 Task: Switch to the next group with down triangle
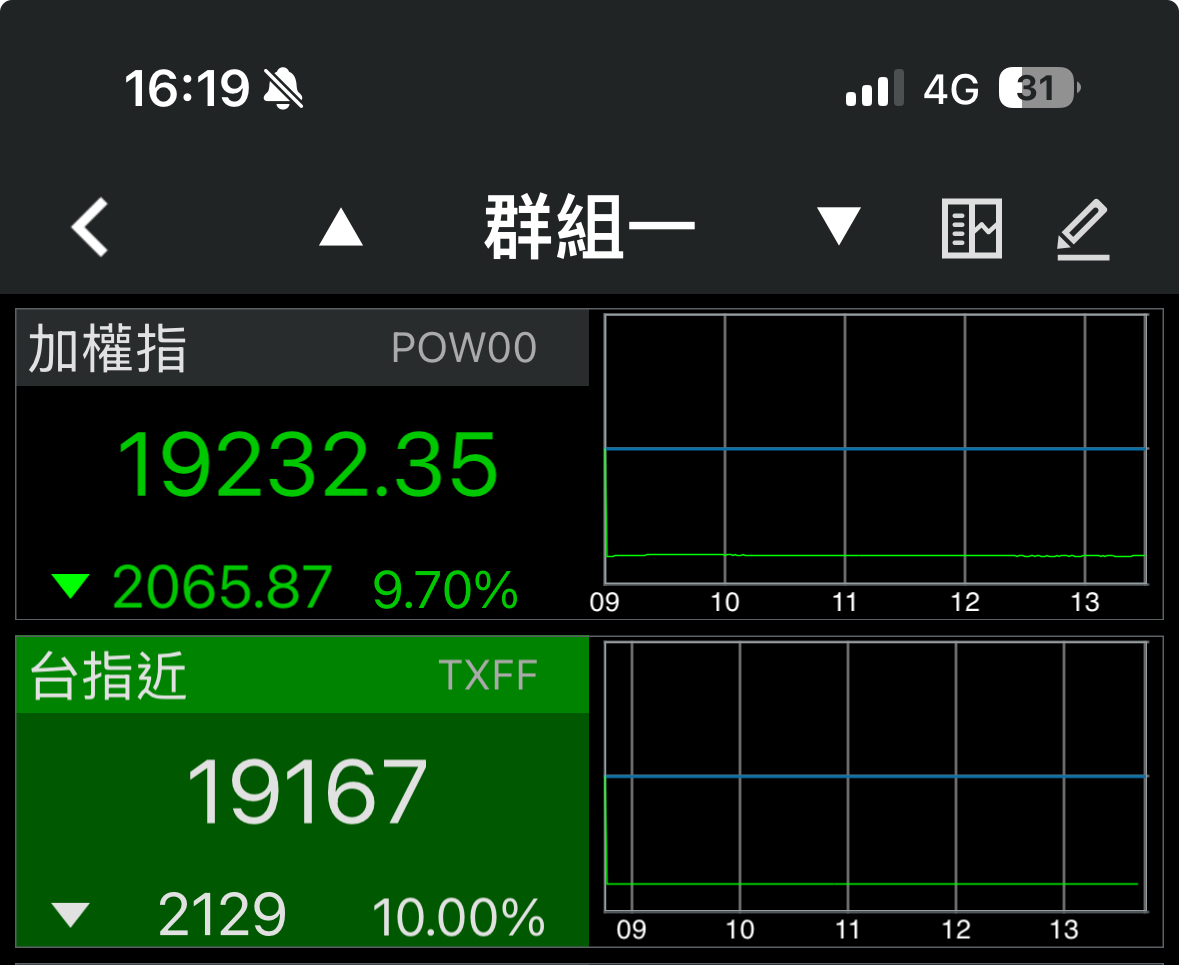838,226
